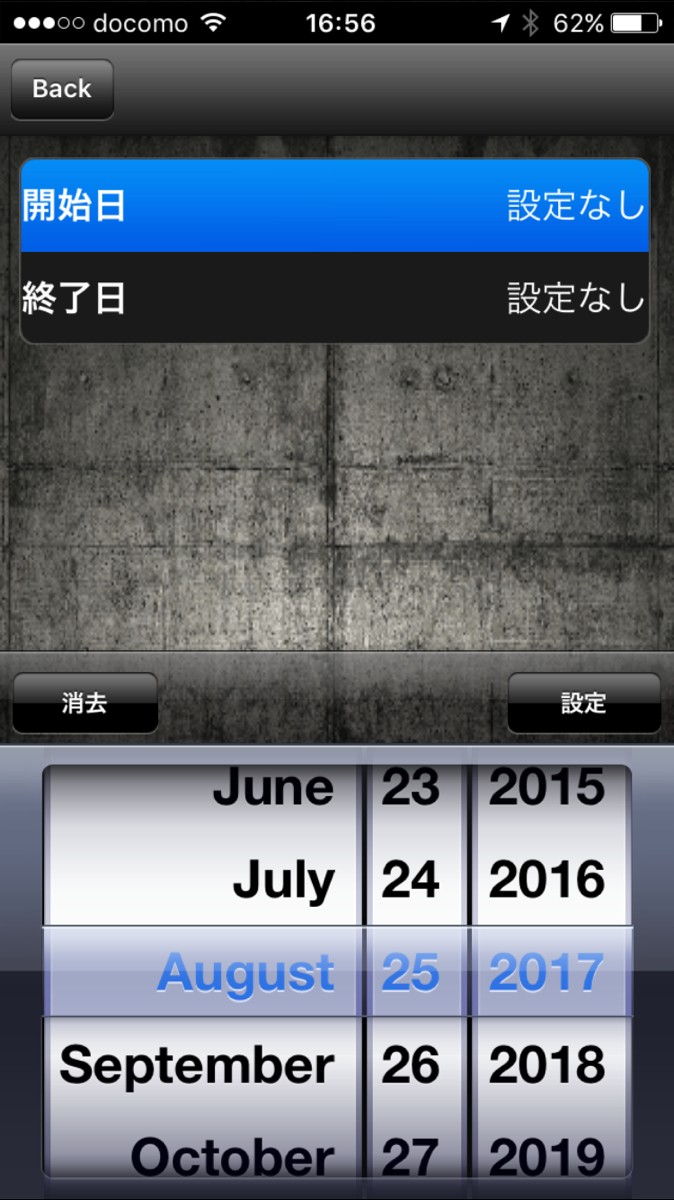Image resolution: width=674 pixels, height=1200 pixels.
Task: Tap the 設定 set button
Action: click(583, 703)
